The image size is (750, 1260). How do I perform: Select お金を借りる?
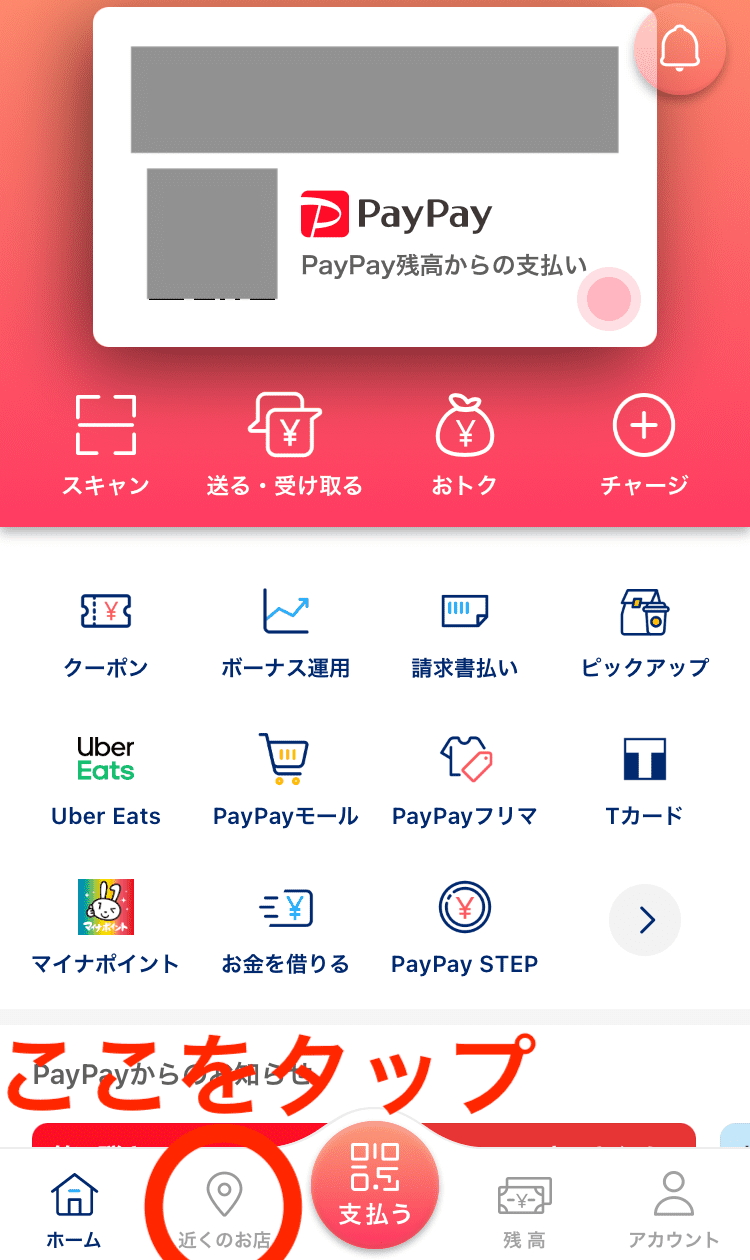pyautogui.click(x=286, y=928)
